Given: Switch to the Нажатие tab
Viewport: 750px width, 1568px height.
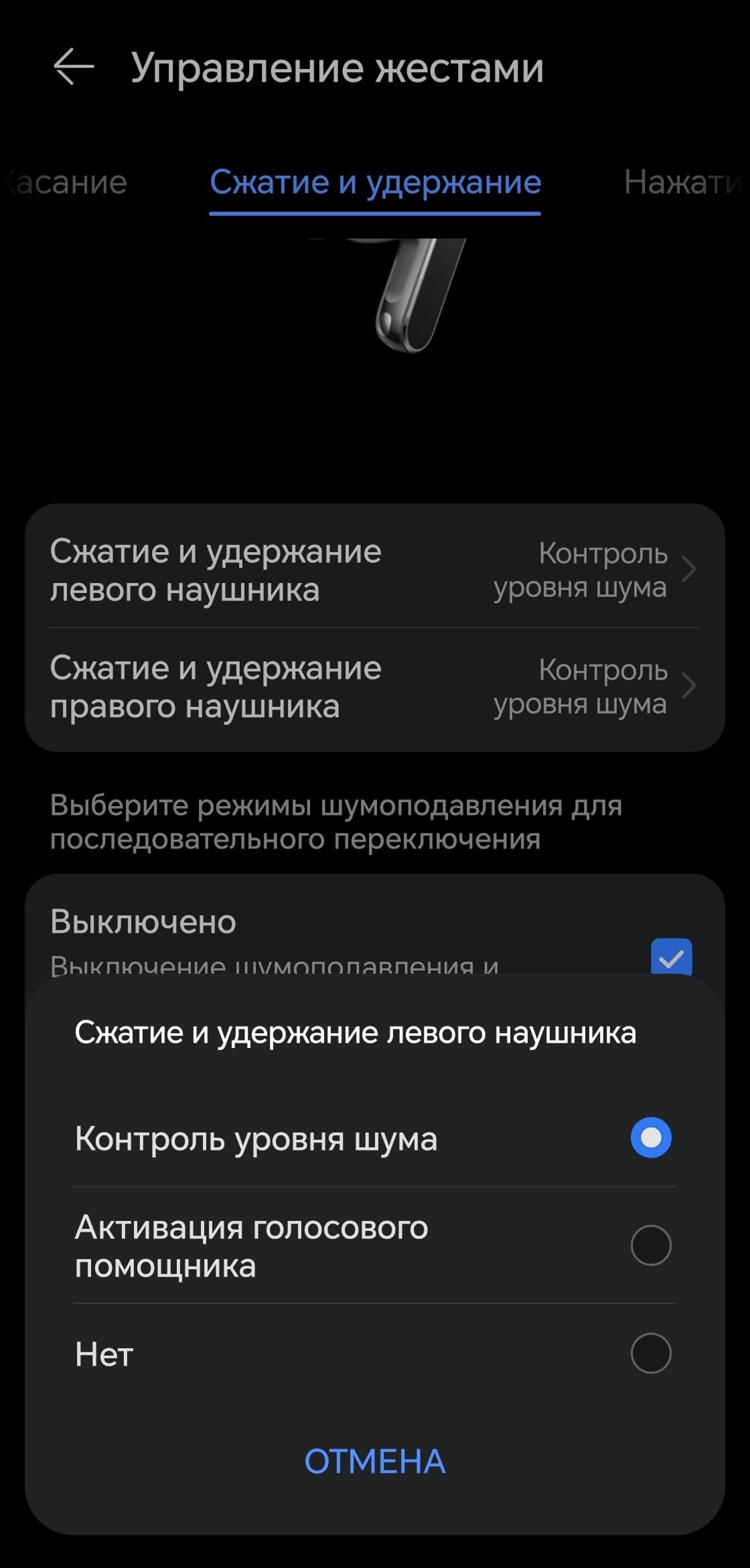Looking at the screenshot, I should click(682, 182).
